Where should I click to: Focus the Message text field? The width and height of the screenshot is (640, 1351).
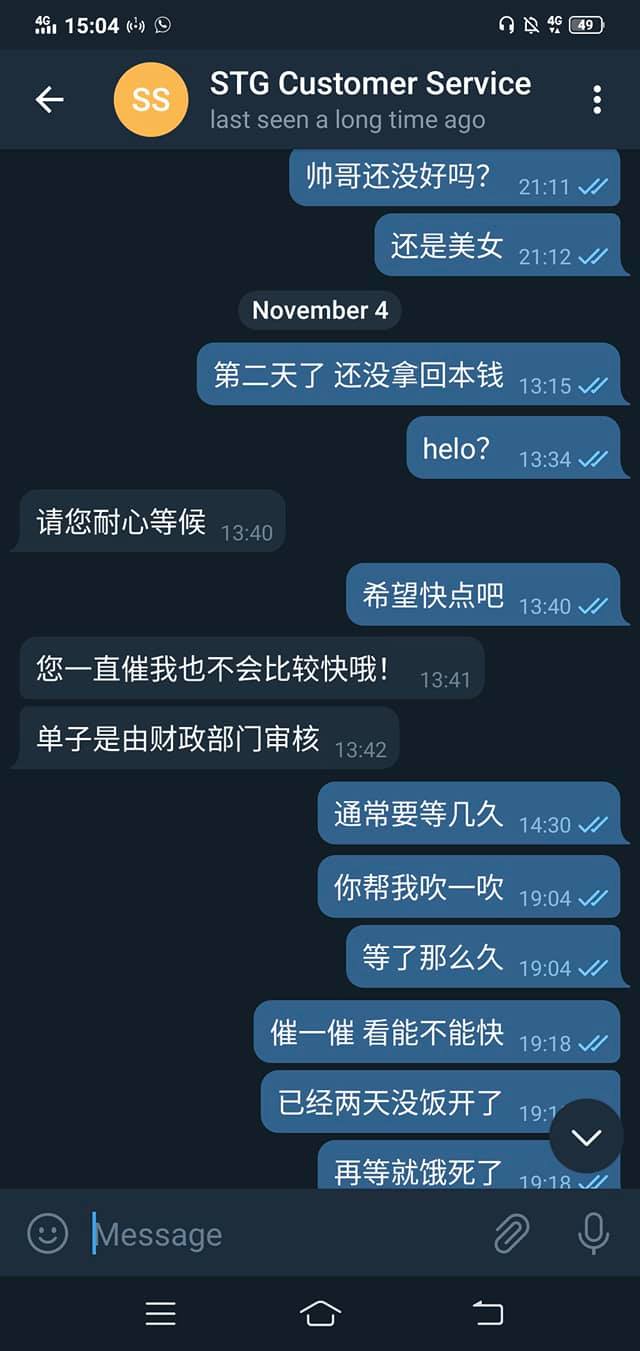(x=285, y=1234)
